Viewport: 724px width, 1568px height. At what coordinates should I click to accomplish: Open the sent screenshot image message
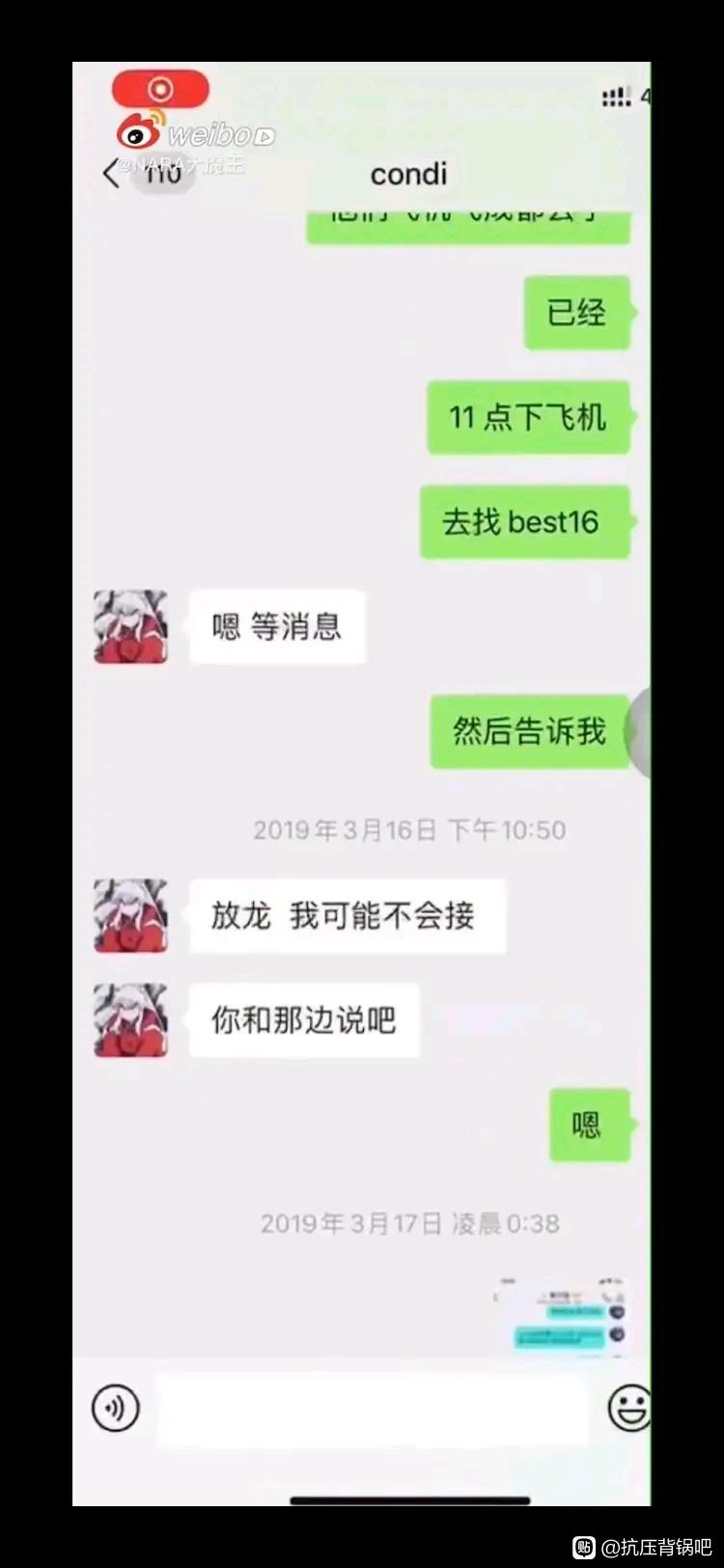click(x=562, y=1315)
